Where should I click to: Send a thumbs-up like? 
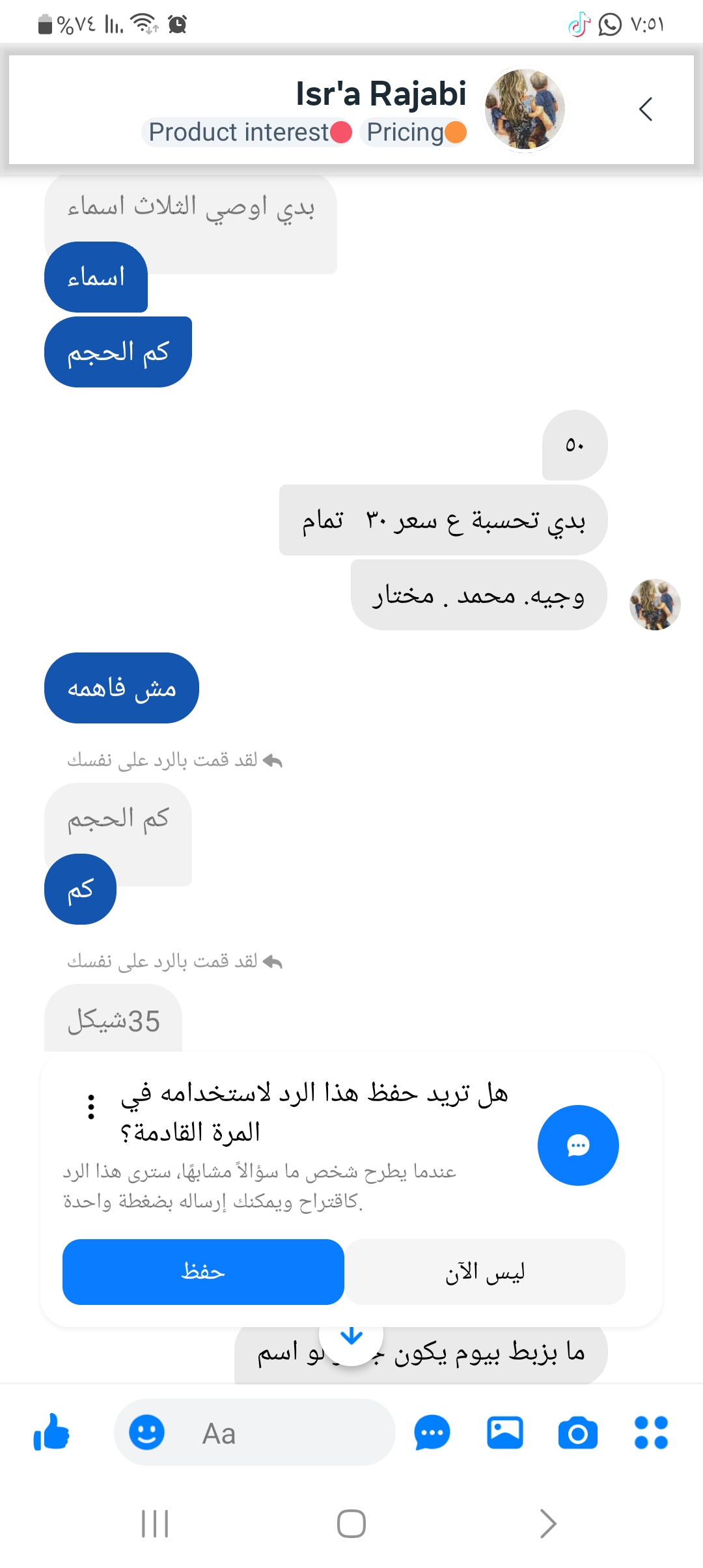[52, 1433]
